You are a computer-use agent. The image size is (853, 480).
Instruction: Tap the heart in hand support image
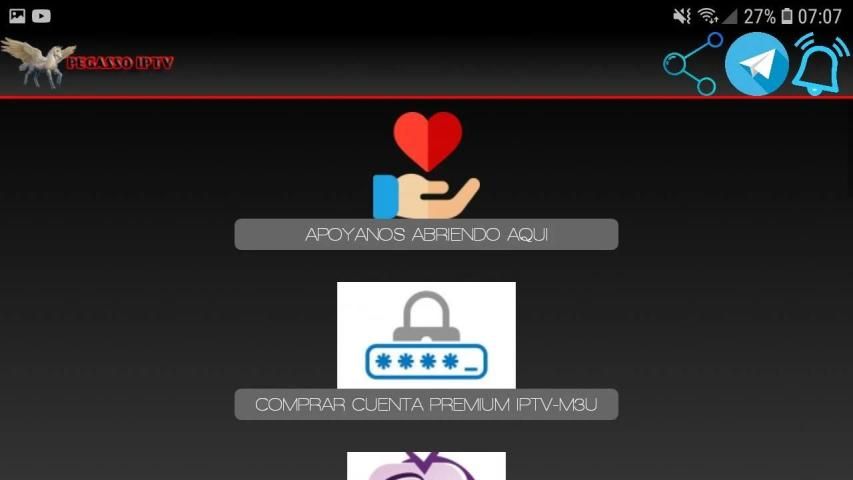pos(426,164)
